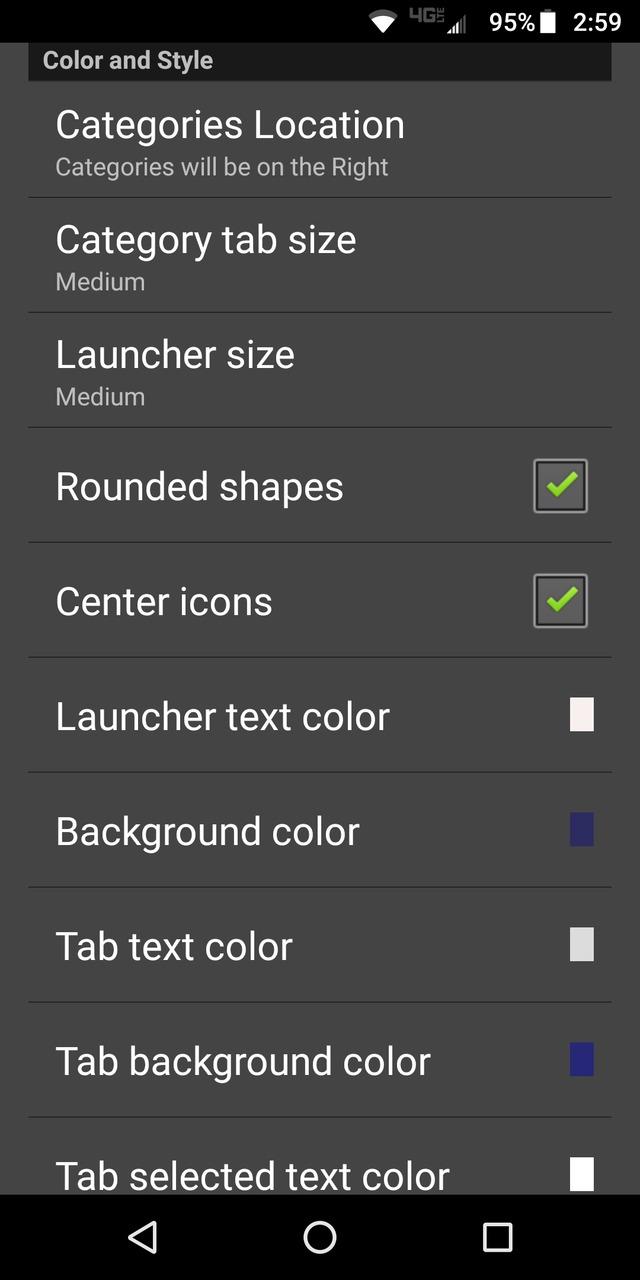
Task: Open Categories Location setting
Action: 320,141
